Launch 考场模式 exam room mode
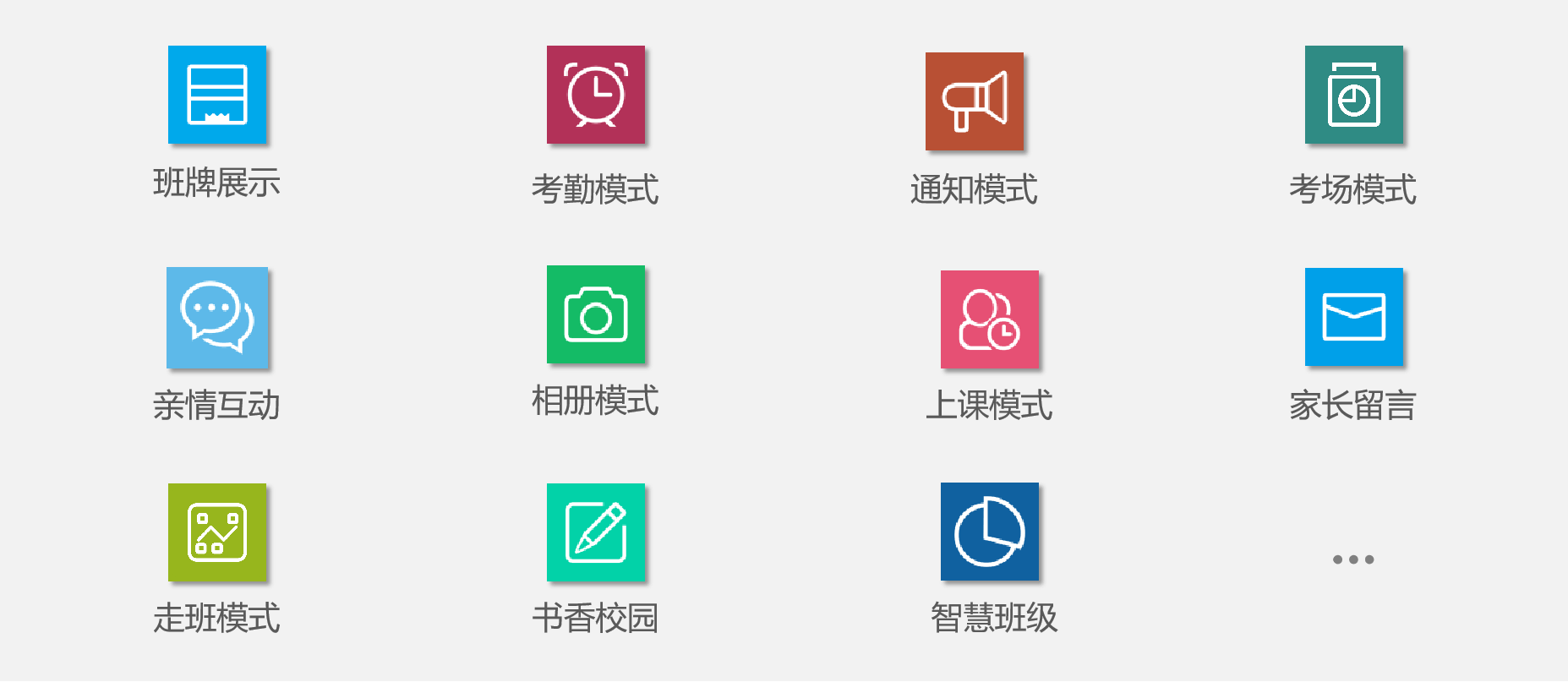The width and height of the screenshot is (1568, 682). pos(1353,95)
